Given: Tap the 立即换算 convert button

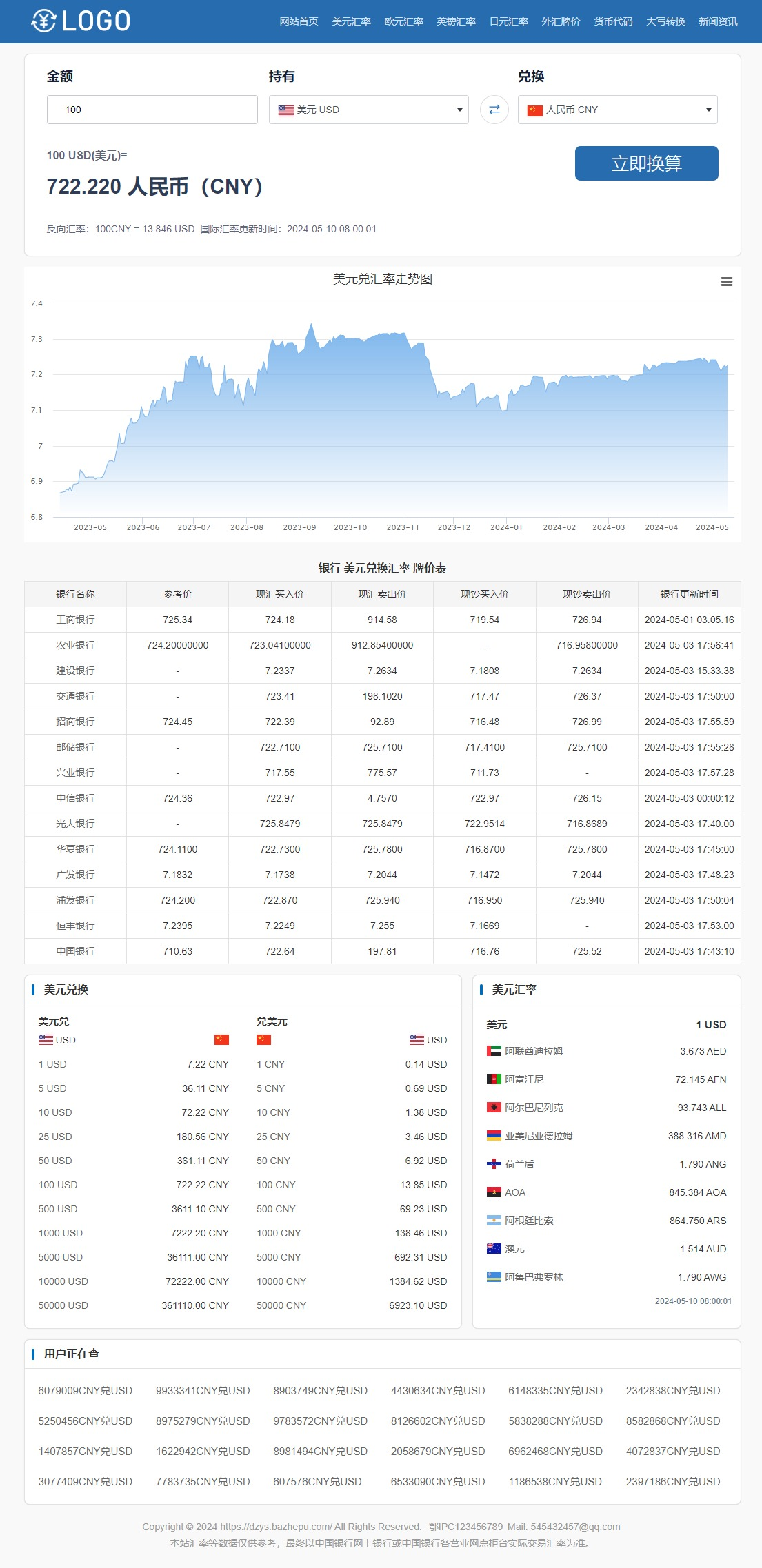Looking at the screenshot, I should click(x=647, y=163).
